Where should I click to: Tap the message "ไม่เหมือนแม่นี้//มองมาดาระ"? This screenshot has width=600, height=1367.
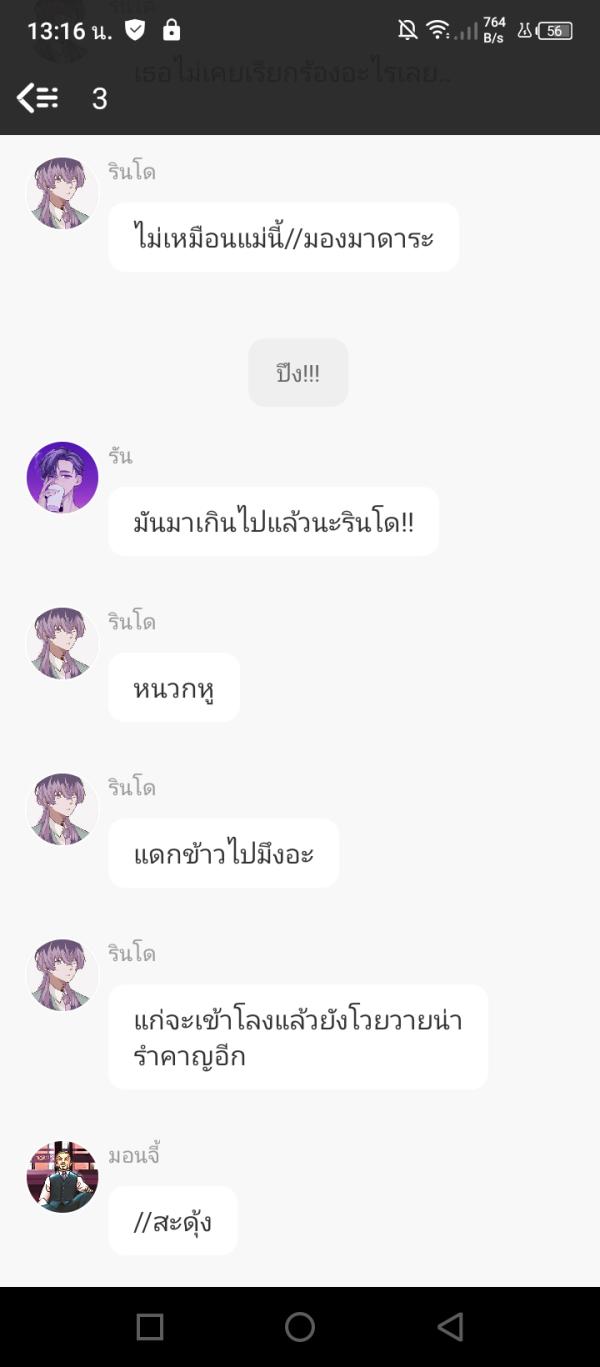click(283, 237)
